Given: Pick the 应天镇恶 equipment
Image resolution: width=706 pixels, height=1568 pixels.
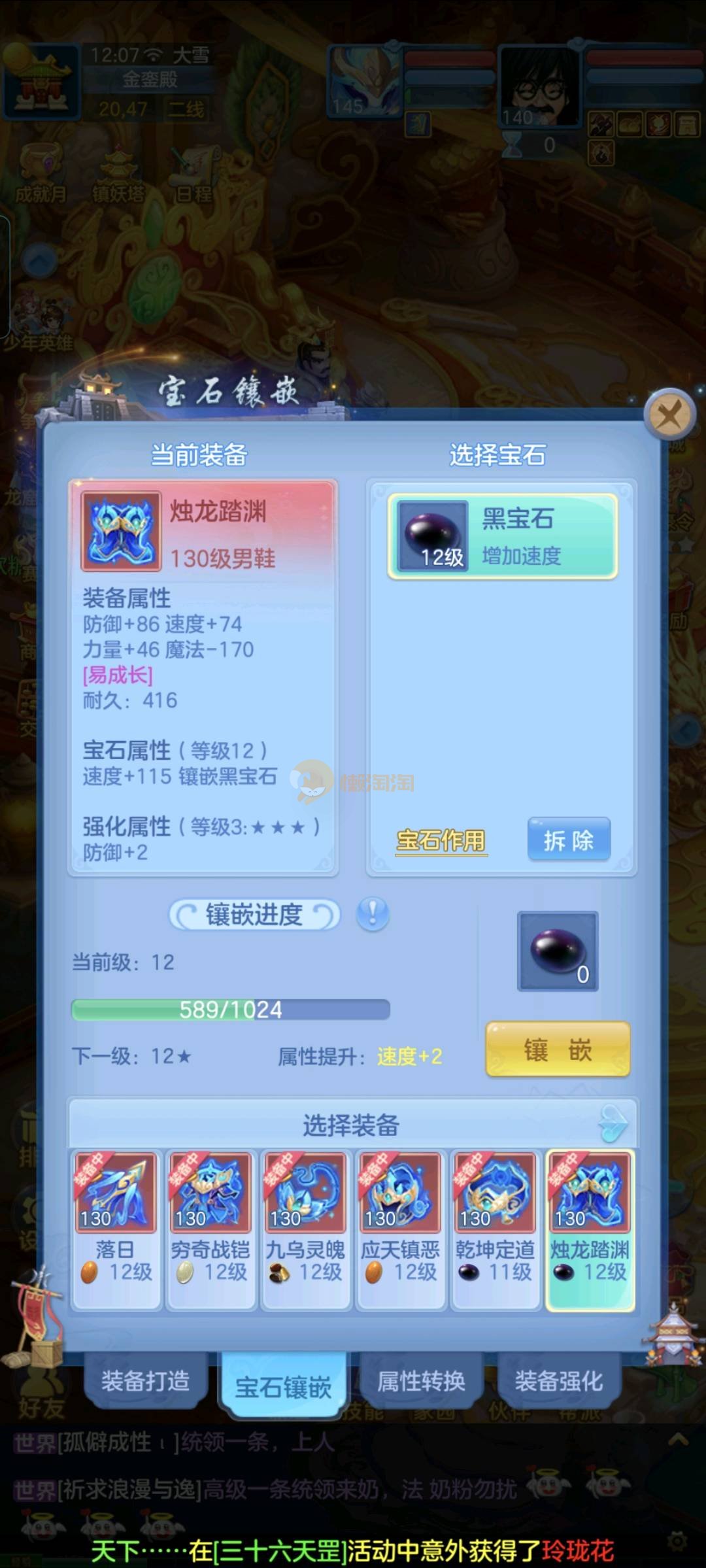Looking at the screenshot, I should point(400,1229).
